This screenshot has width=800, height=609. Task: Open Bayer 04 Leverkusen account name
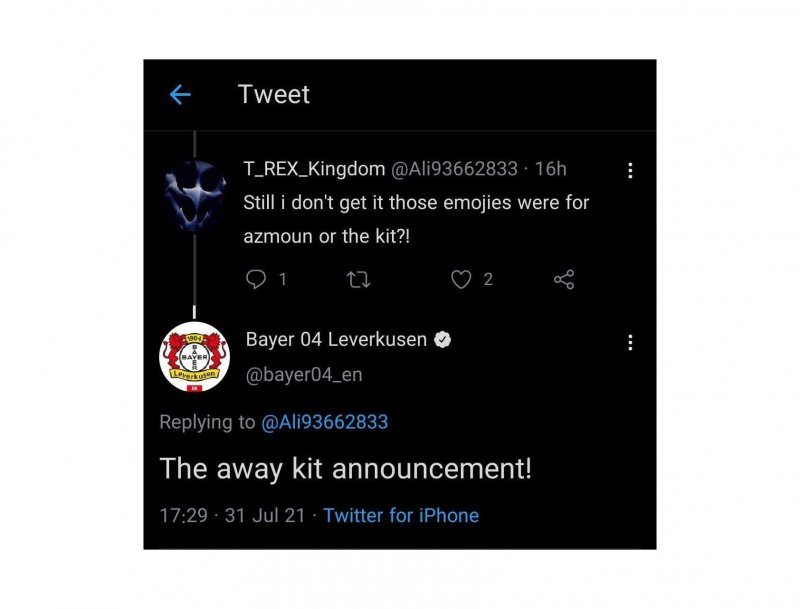click(x=336, y=340)
